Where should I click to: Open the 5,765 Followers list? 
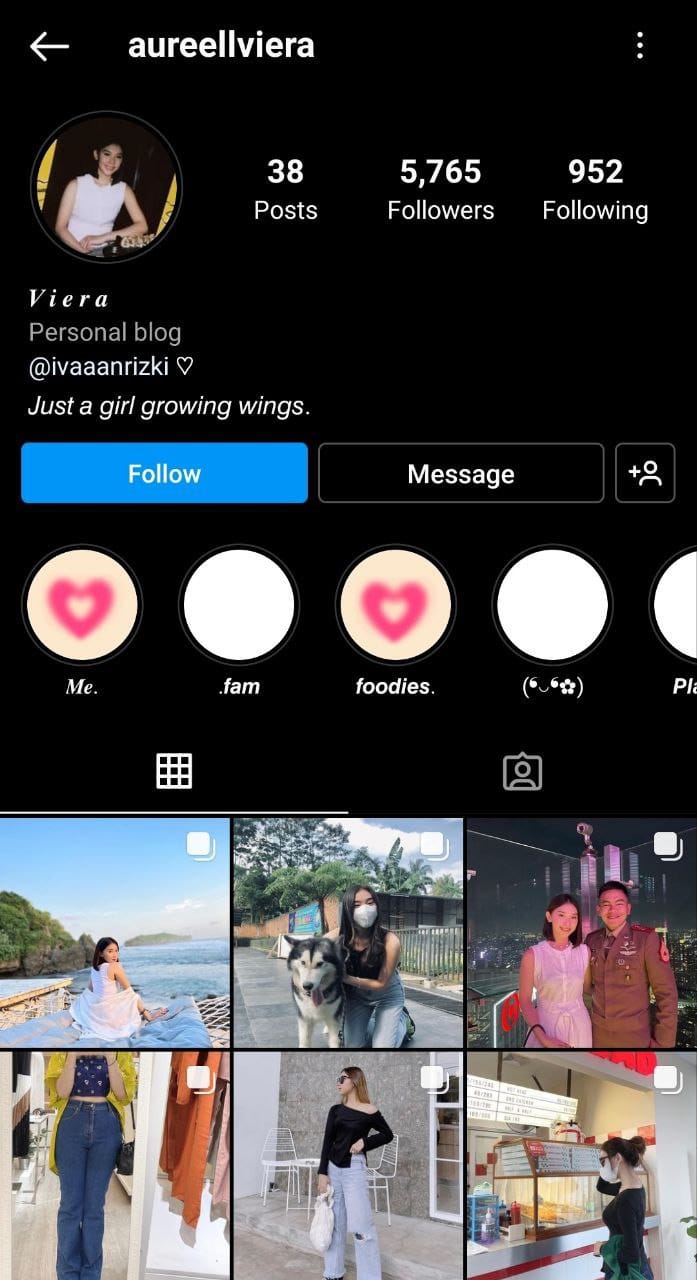point(440,188)
